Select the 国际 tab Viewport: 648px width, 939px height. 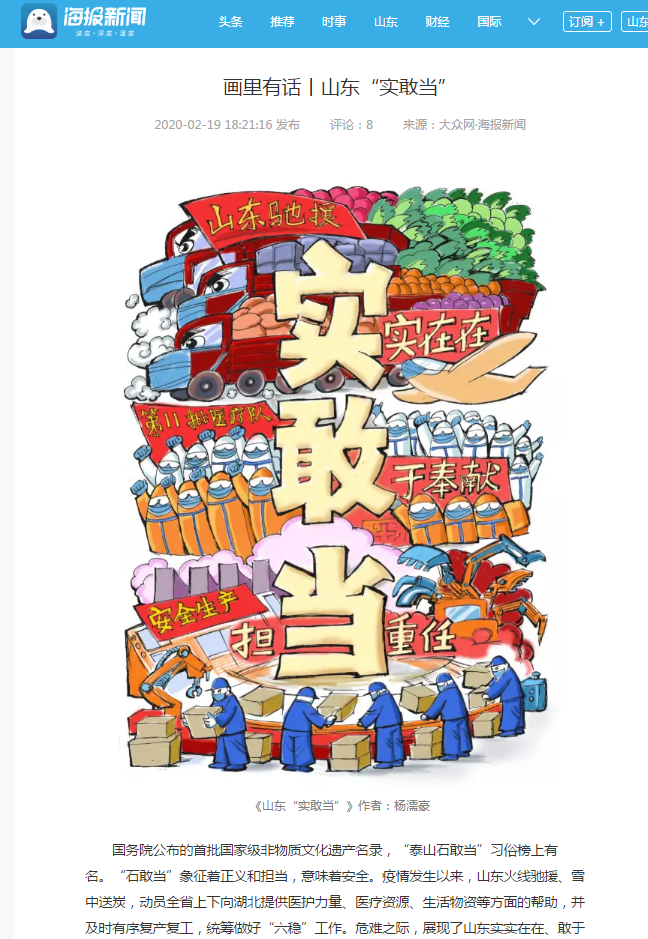[490, 22]
